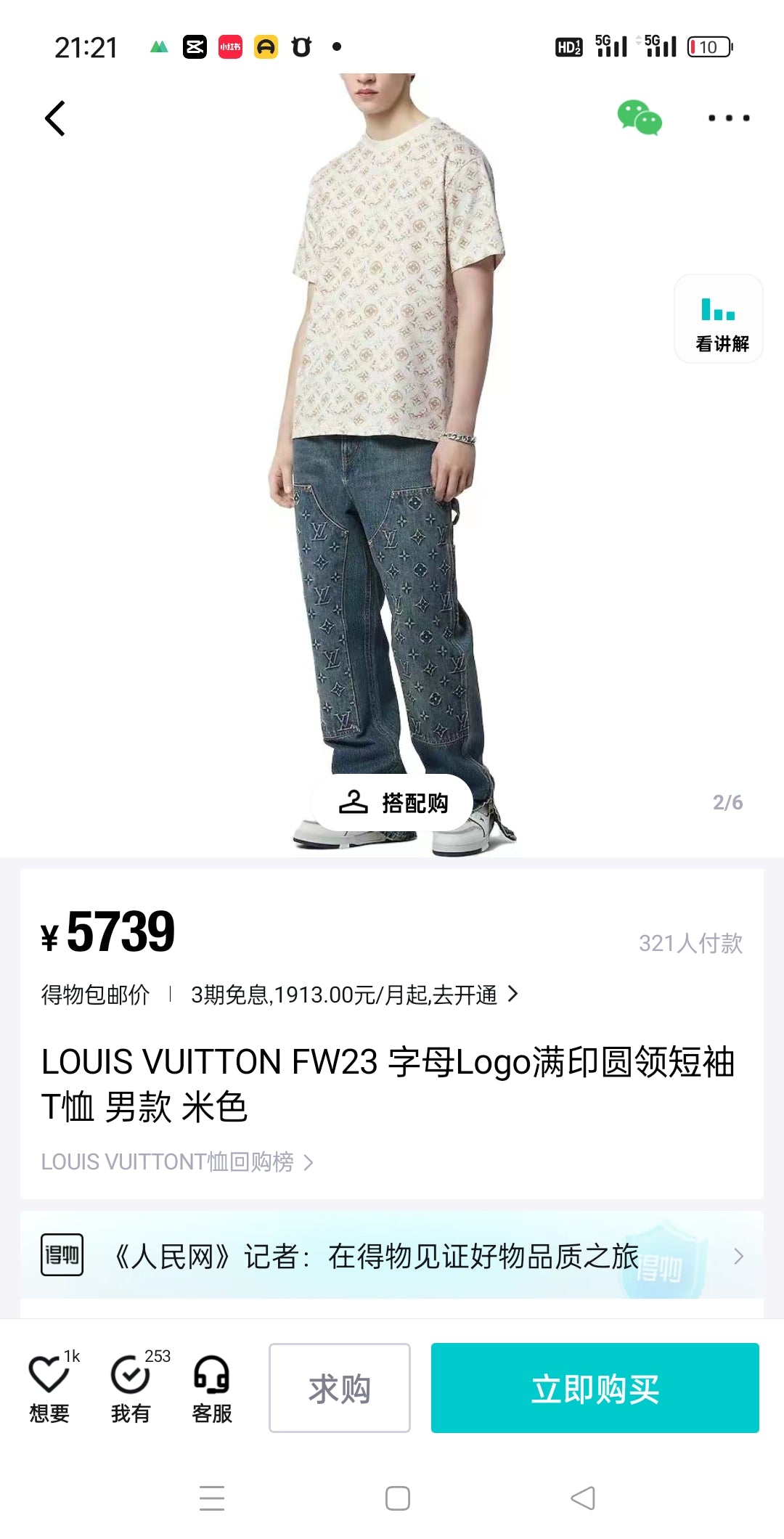Tap the 搭配购 outfit bundle button
Screen dimensions: 784x1539
tap(393, 803)
